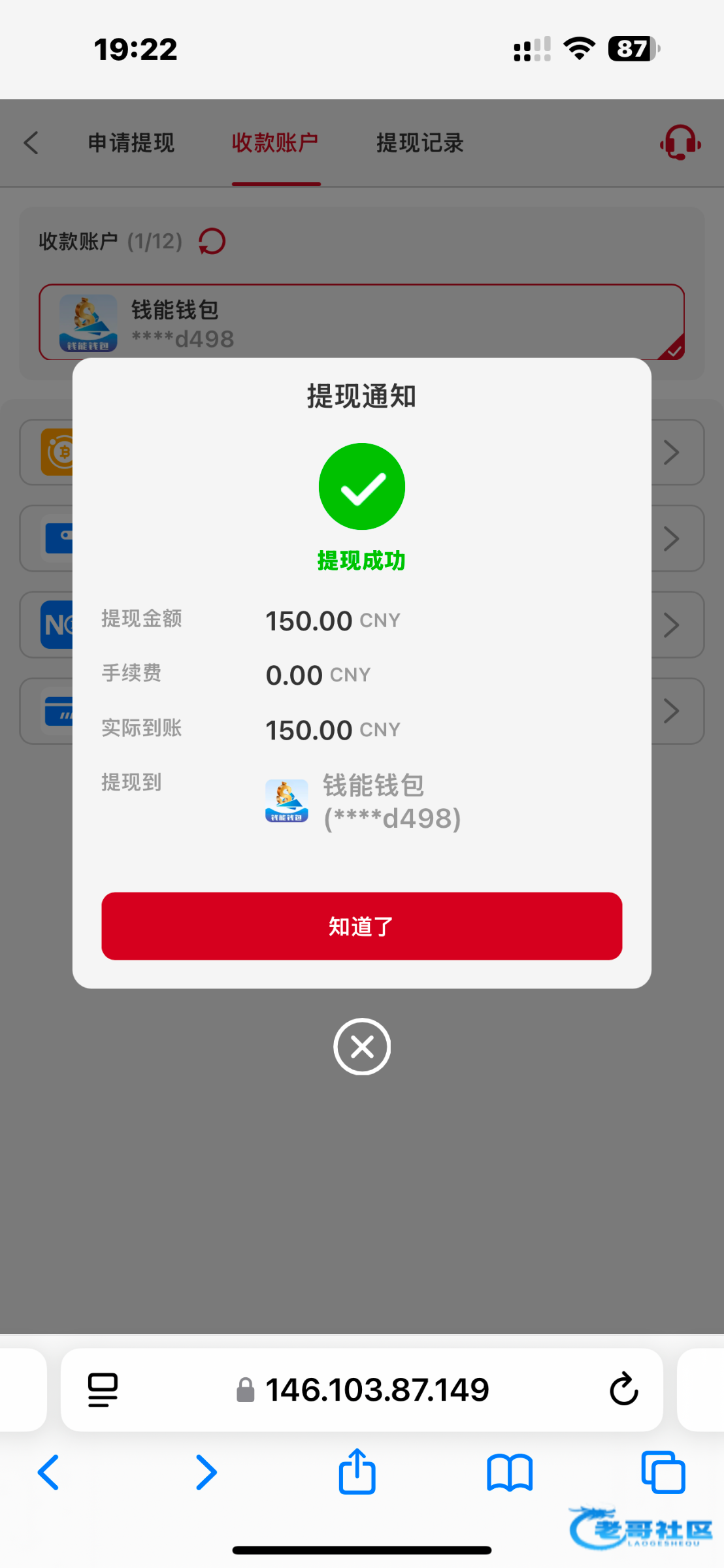
Task: Reload the page in Safari
Action: coord(623,1389)
